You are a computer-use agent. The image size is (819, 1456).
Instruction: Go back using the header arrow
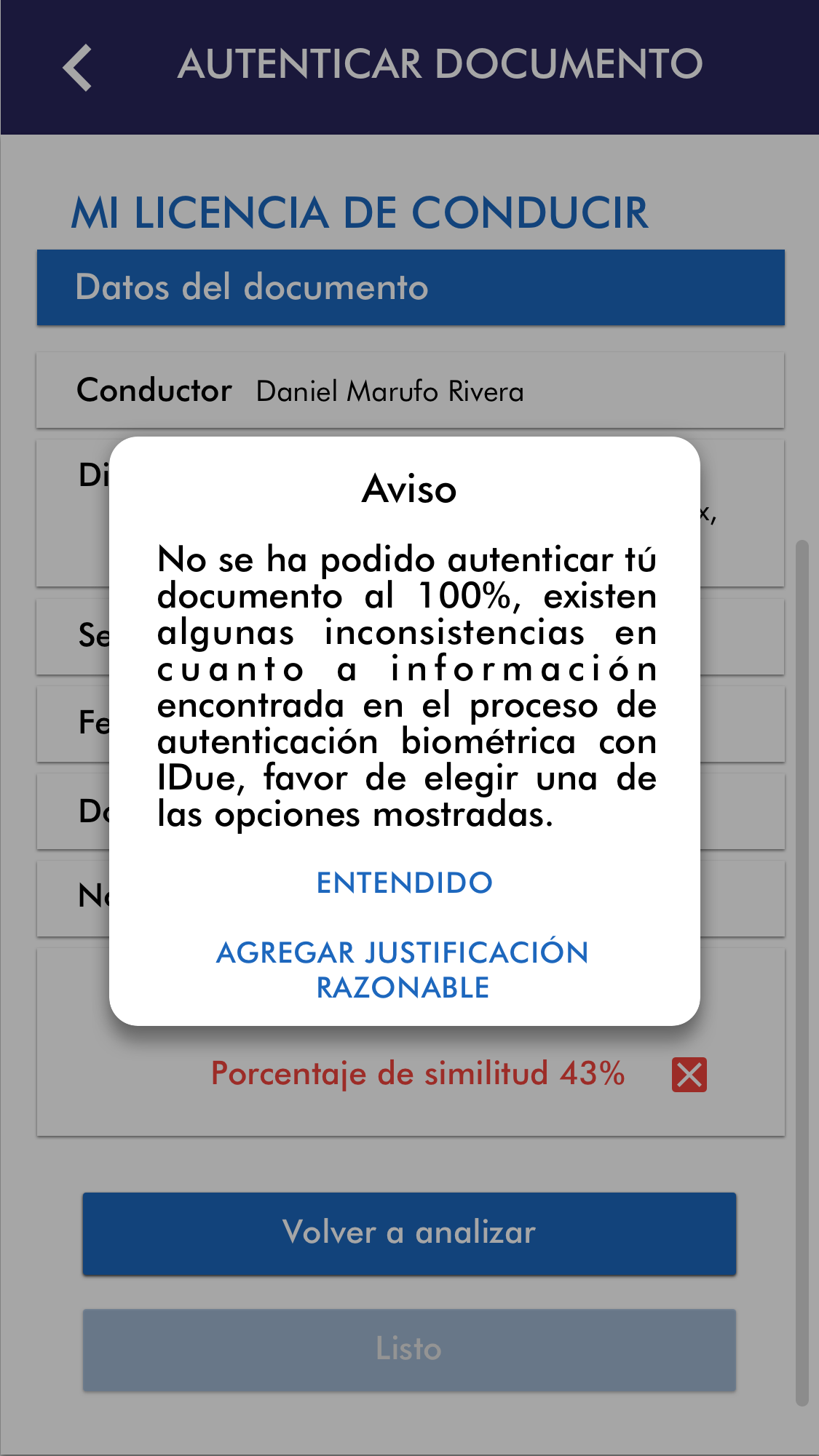tap(77, 67)
